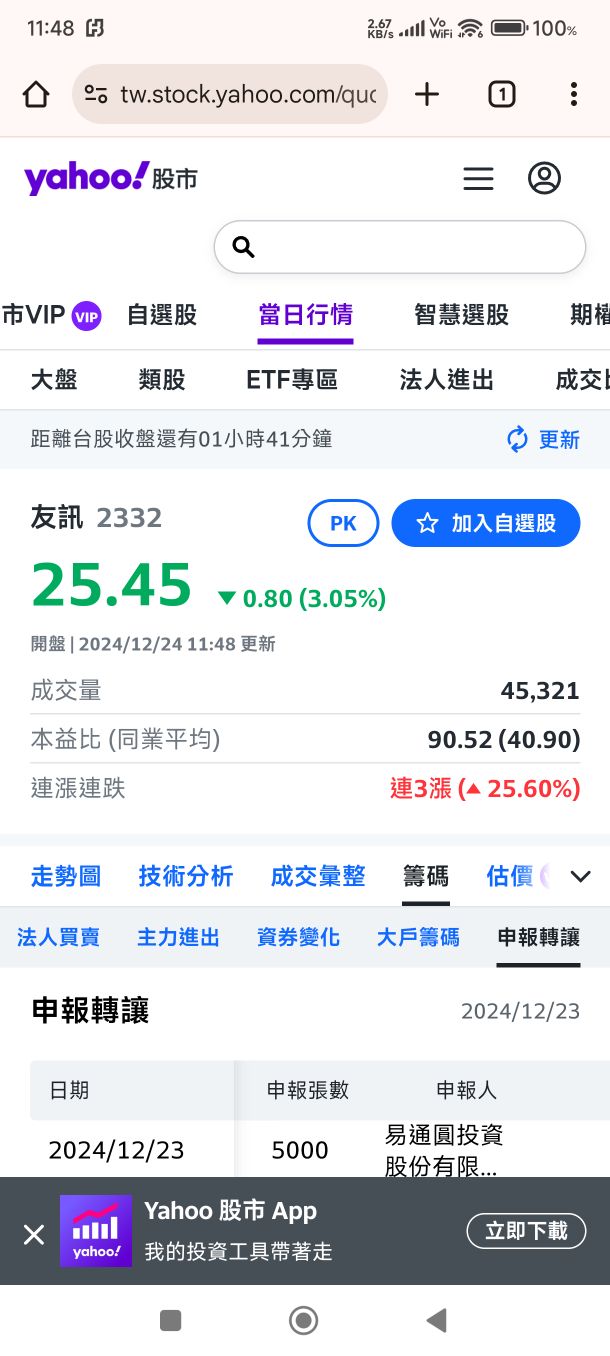Open the 成交彙整 tab
The width and height of the screenshot is (610, 1356).
(x=318, y=877)
